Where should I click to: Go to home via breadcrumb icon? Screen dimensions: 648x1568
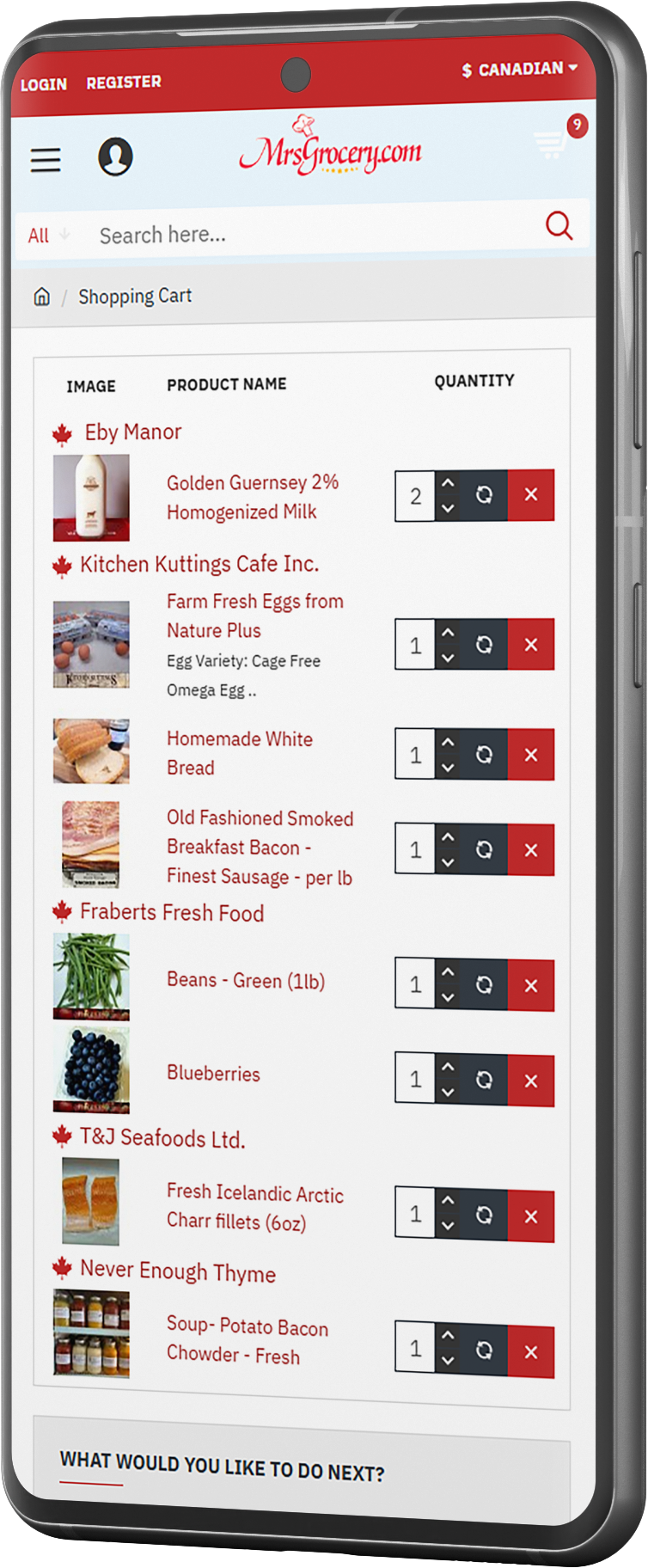[x=41, y=297]
